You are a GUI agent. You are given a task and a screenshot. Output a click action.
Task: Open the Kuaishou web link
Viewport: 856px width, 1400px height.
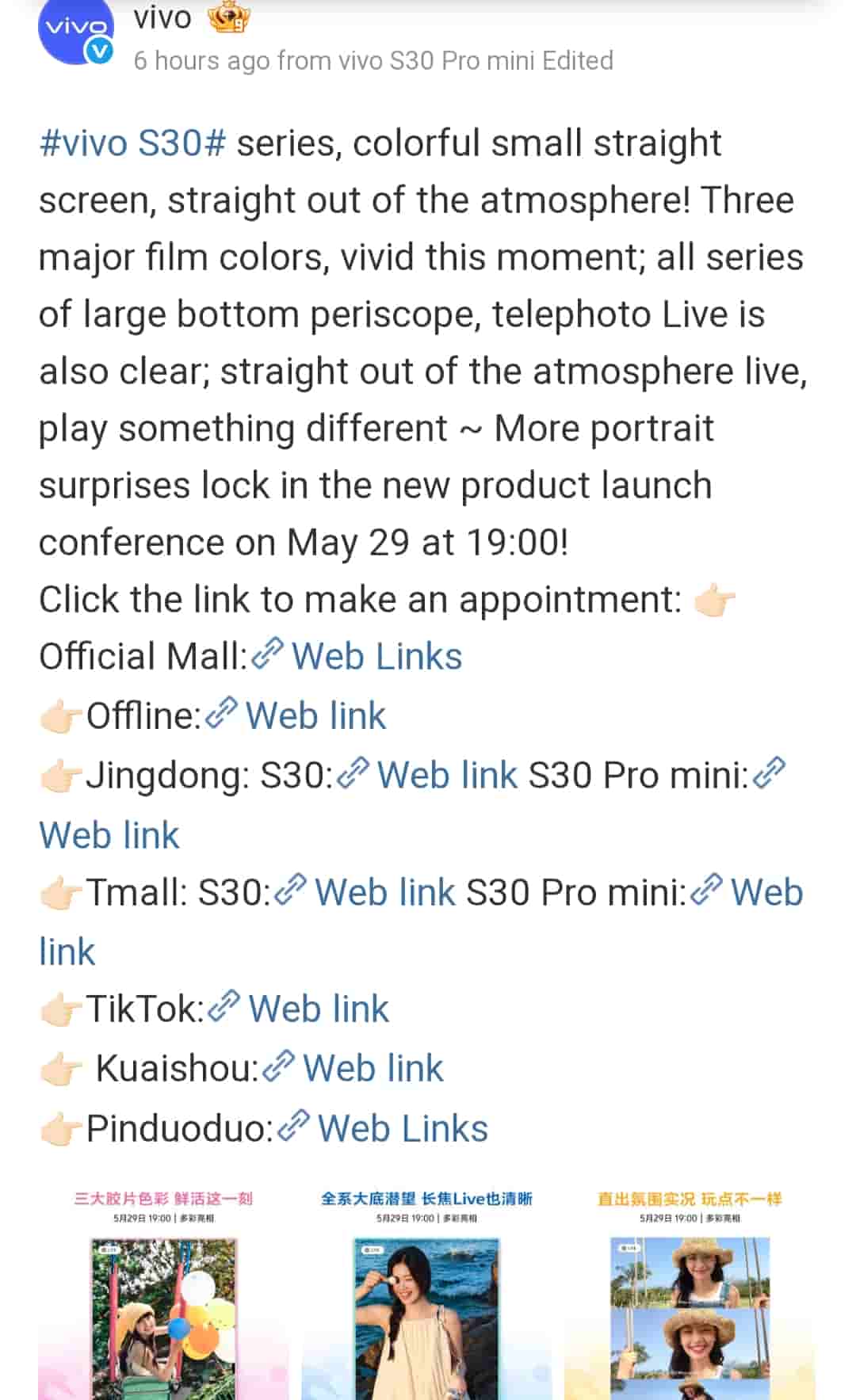coord(372,1068)
